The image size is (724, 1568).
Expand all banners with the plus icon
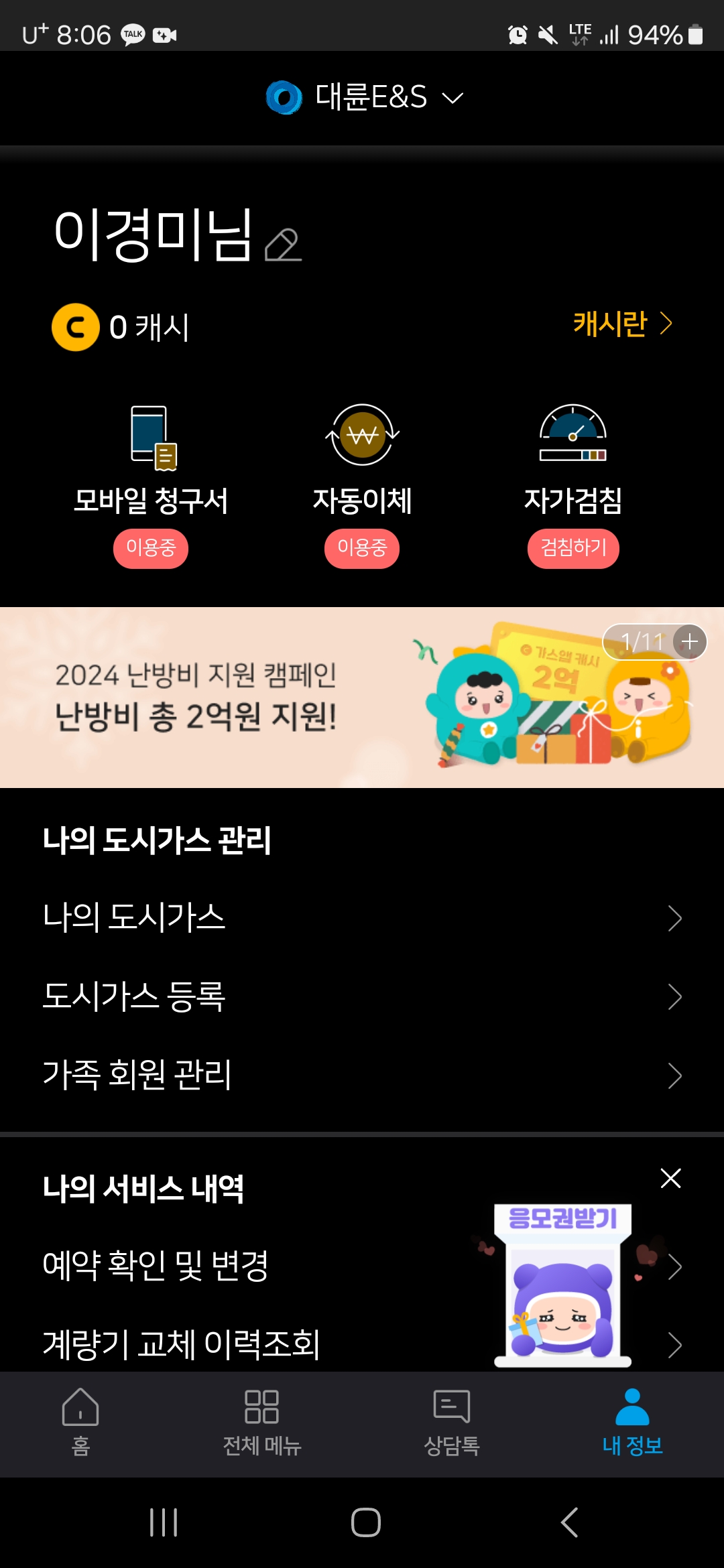(x=689, y=642)
